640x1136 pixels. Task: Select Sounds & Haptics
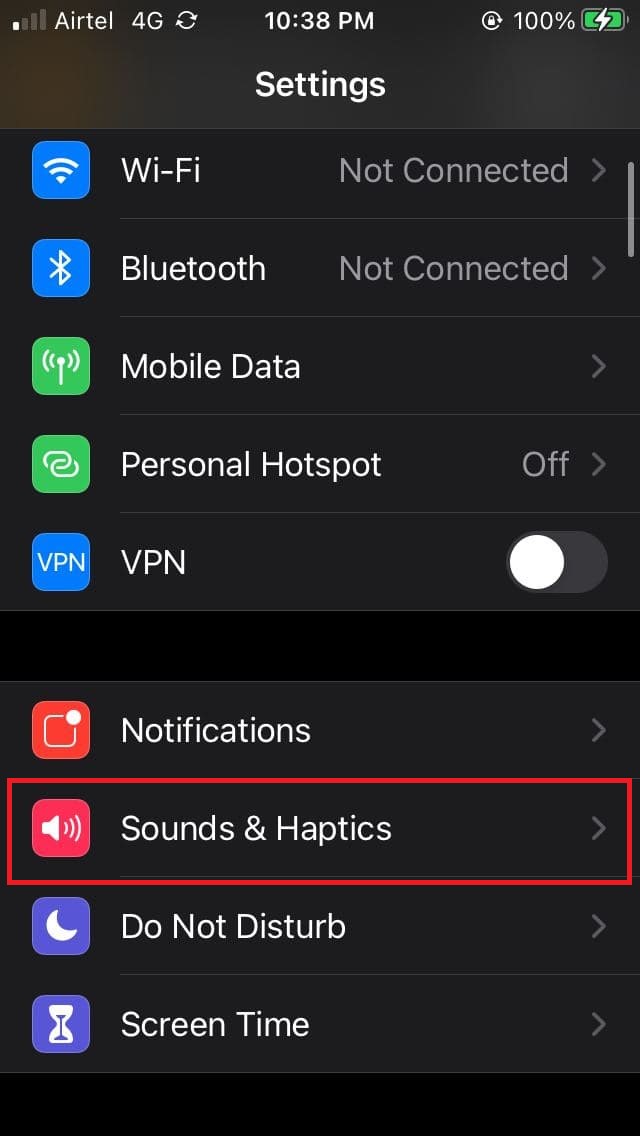pos(320,828)
